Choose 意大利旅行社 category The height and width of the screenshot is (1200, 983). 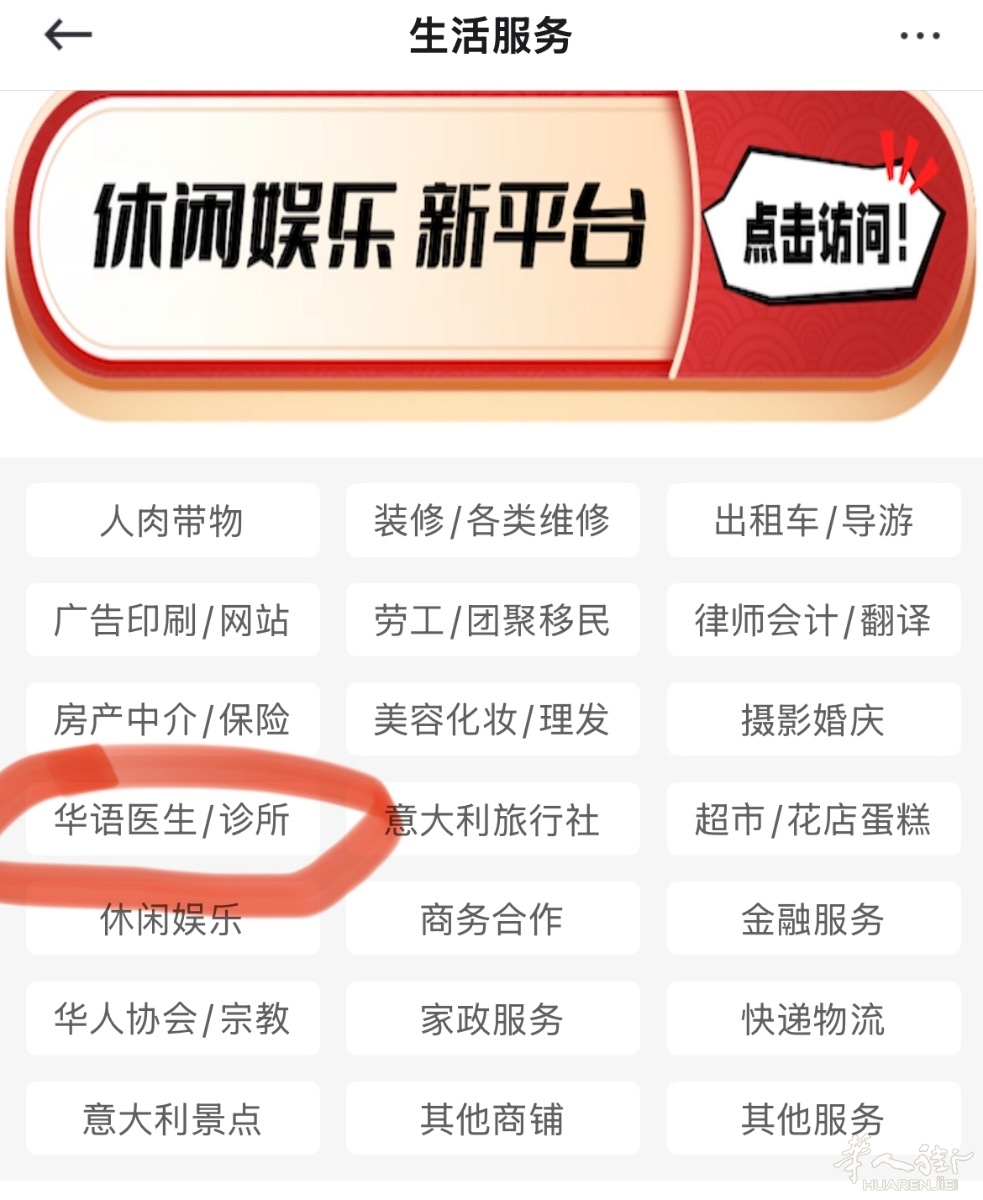(492, 820)
